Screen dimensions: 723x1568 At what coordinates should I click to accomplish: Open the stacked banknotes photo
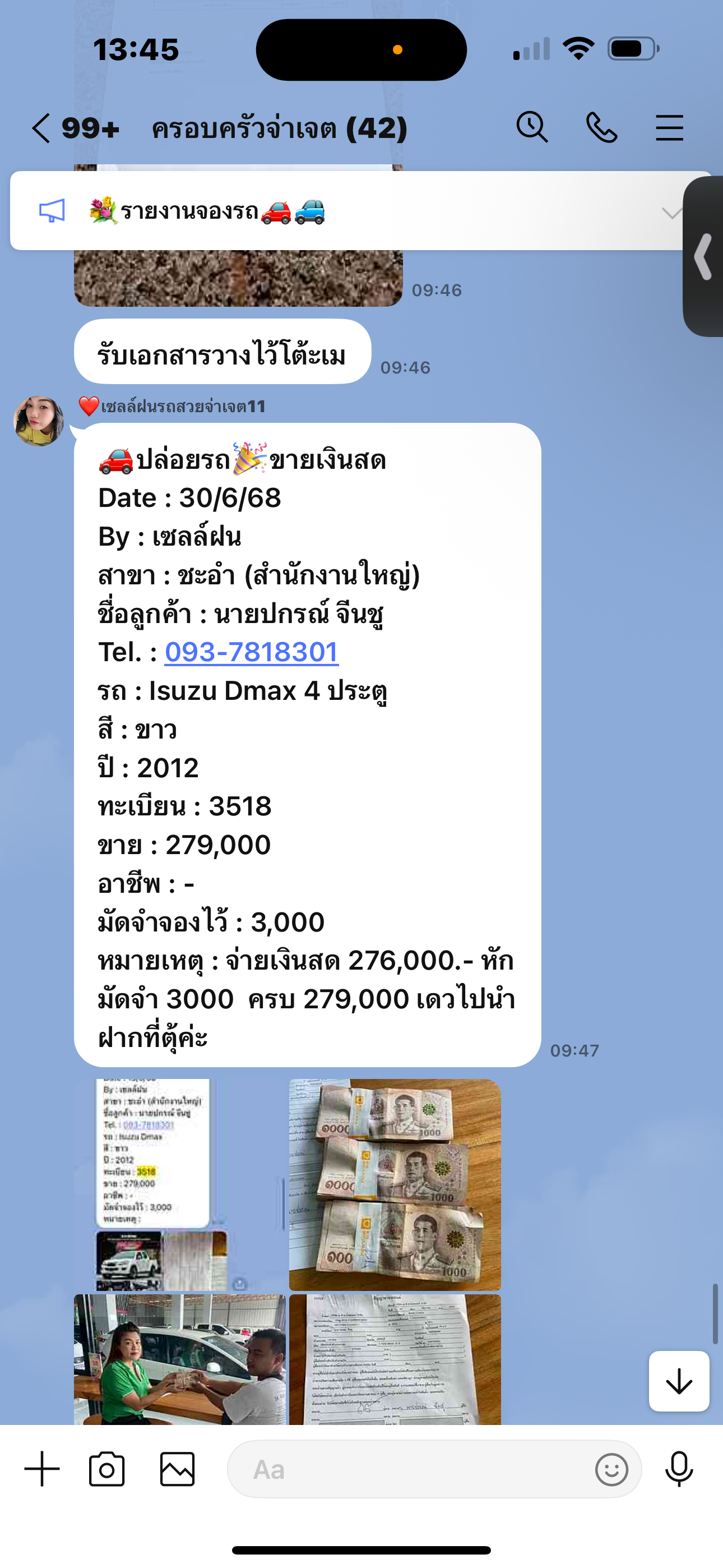[395, 1184]
